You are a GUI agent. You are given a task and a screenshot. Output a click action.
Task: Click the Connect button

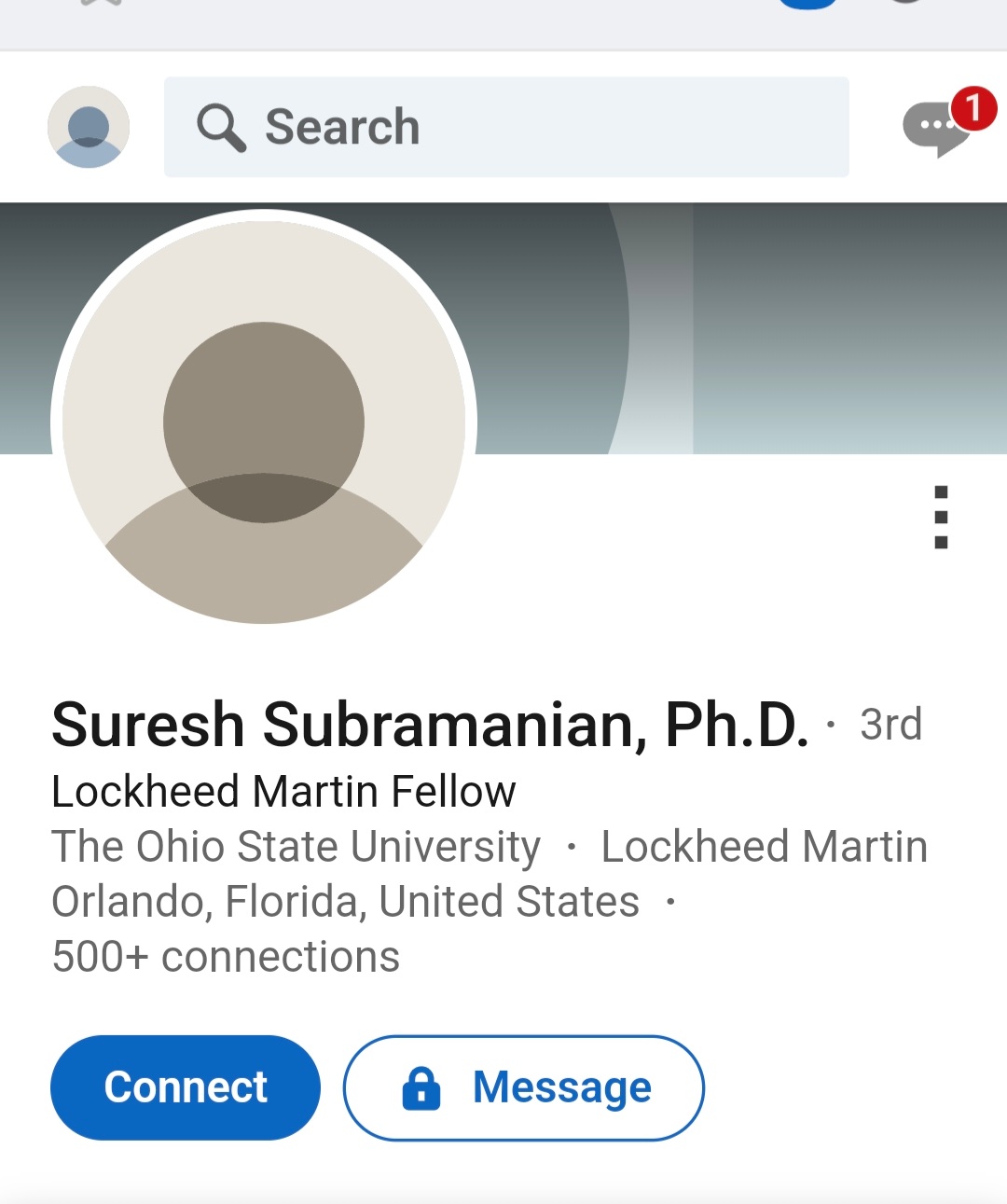point(185,1087)
